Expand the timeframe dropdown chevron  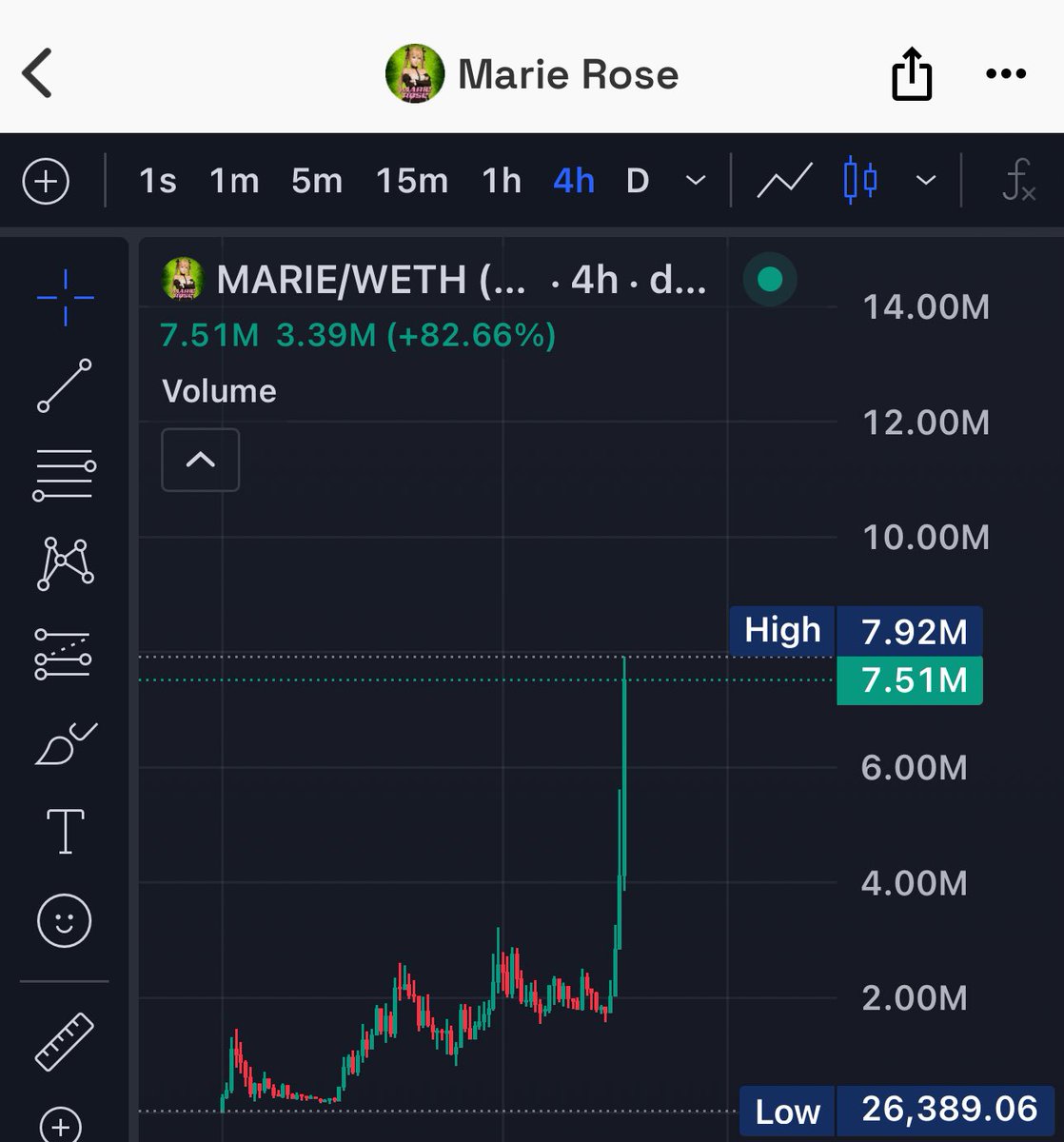(x=696, y=181)
